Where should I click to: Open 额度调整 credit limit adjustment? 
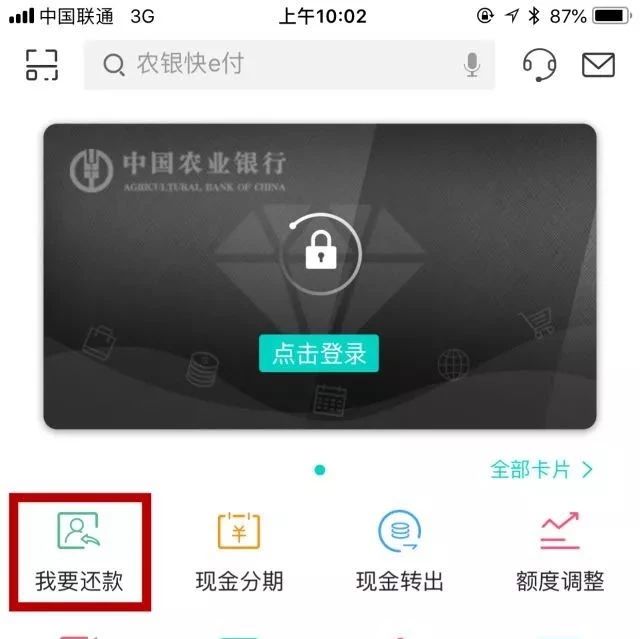pos(560,552)
